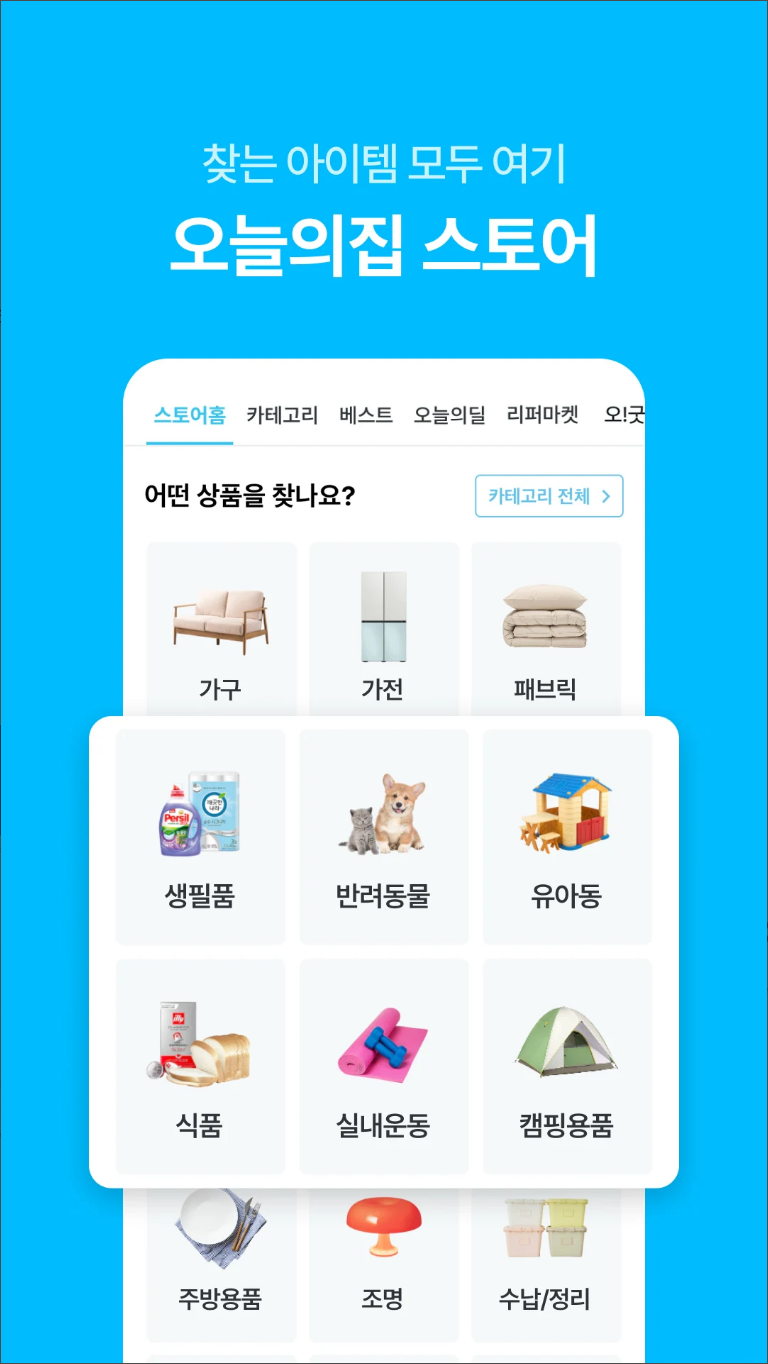Screen dimensions: 768x1364
Task: Click the 실내운동 (indoor exercise) icon
Action: tap(384, 1065)
